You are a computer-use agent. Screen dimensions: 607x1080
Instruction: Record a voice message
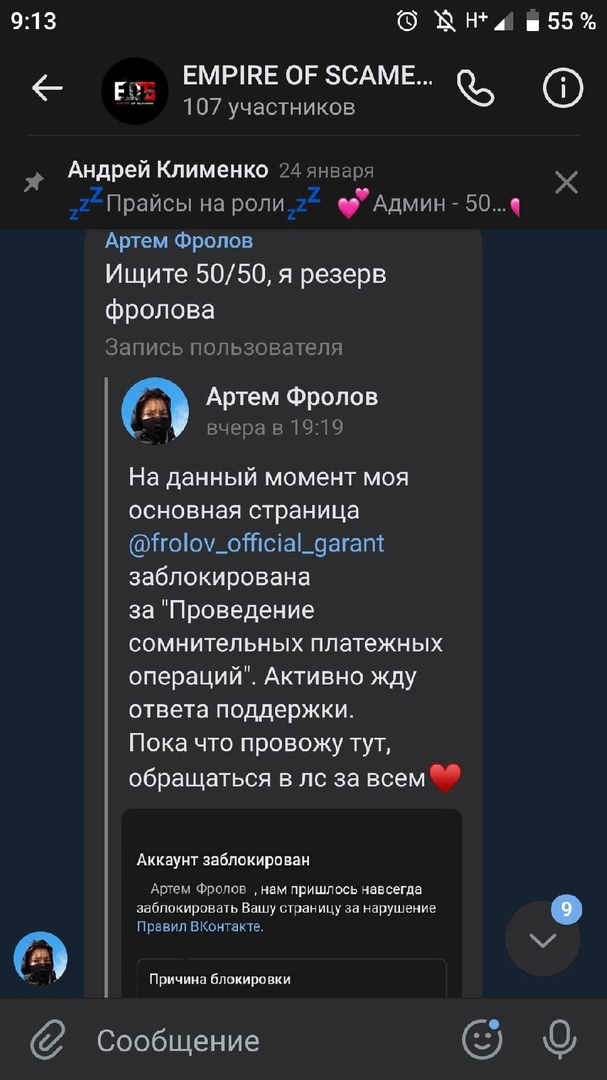559,1040
